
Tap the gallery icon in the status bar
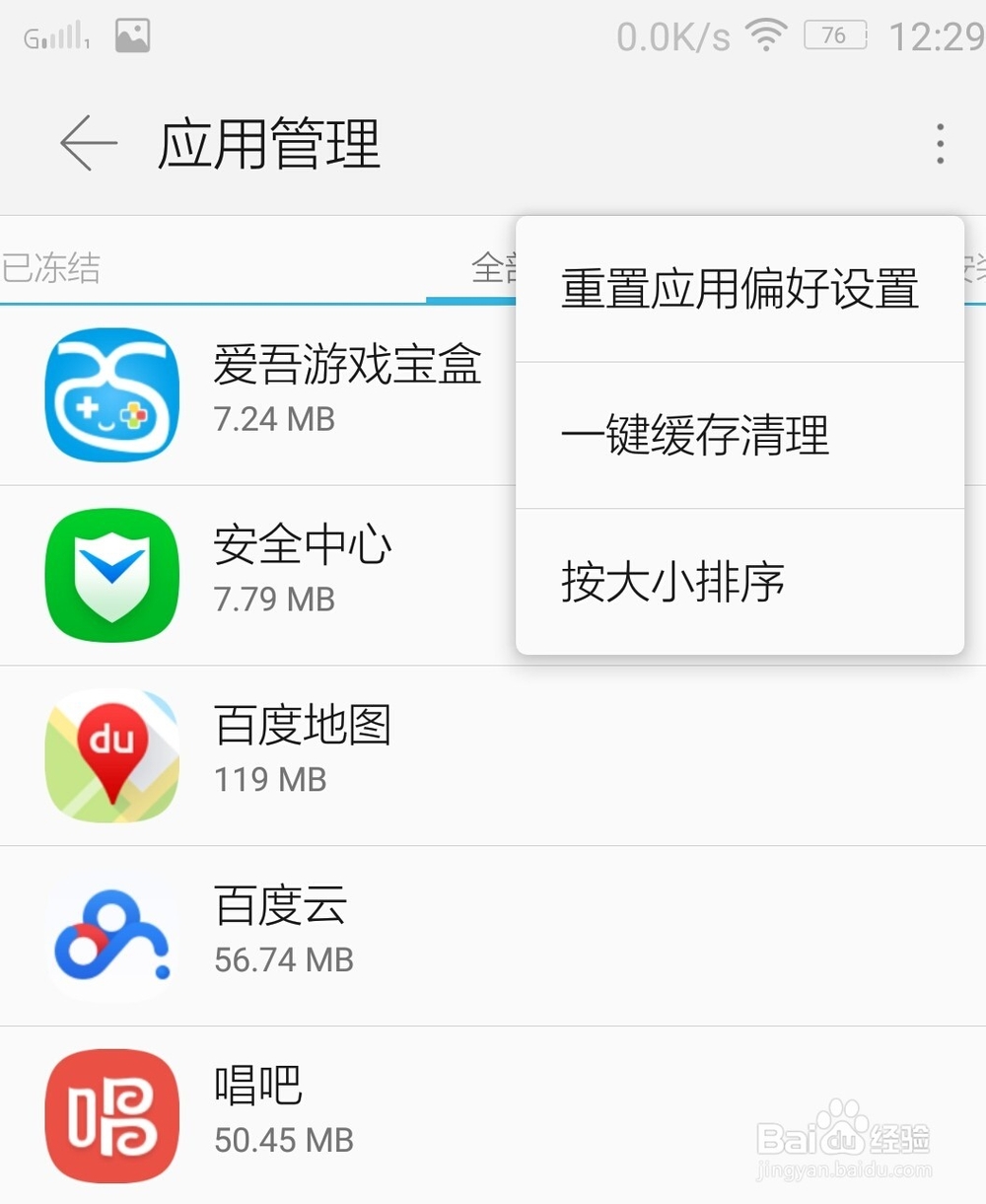131,35
